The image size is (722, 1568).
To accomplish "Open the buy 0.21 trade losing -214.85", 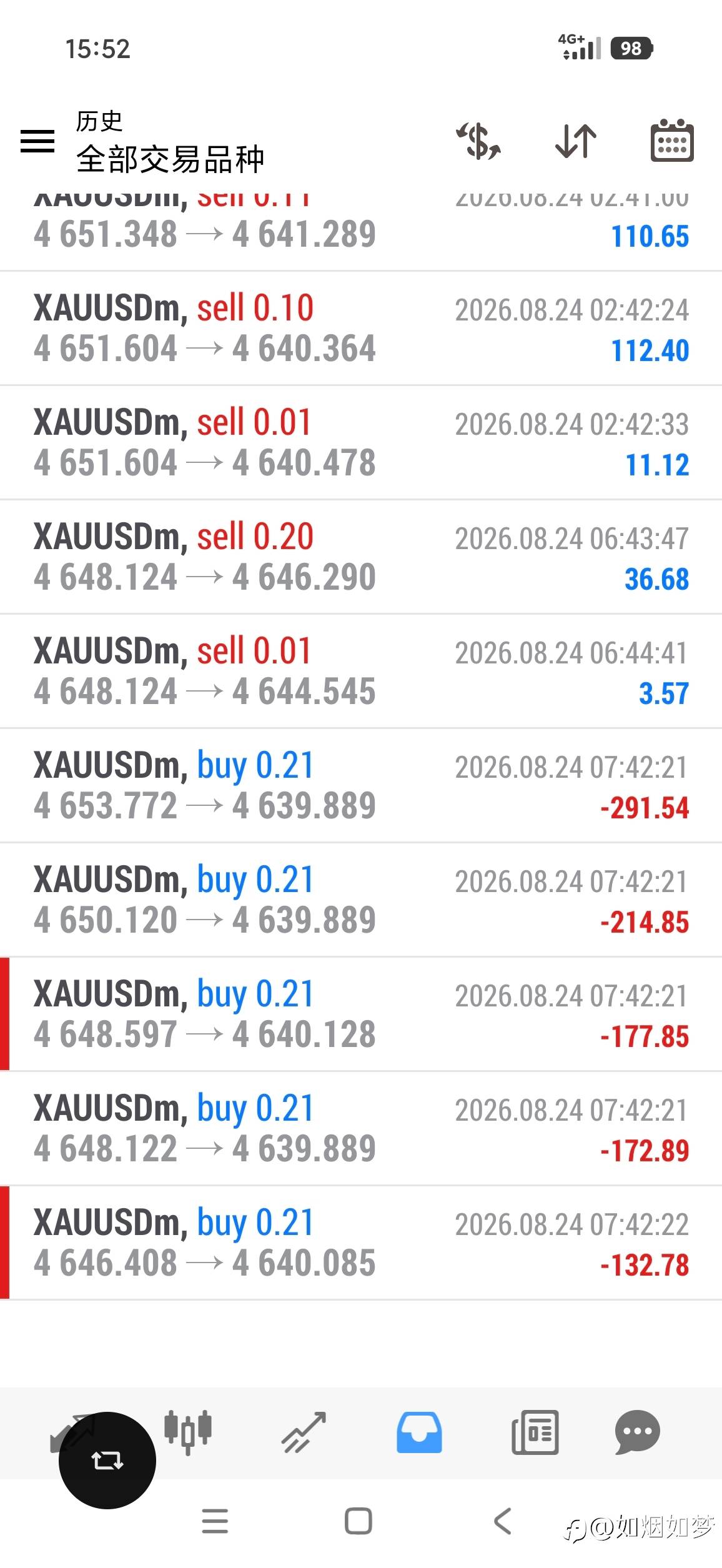I will point(361,900).
